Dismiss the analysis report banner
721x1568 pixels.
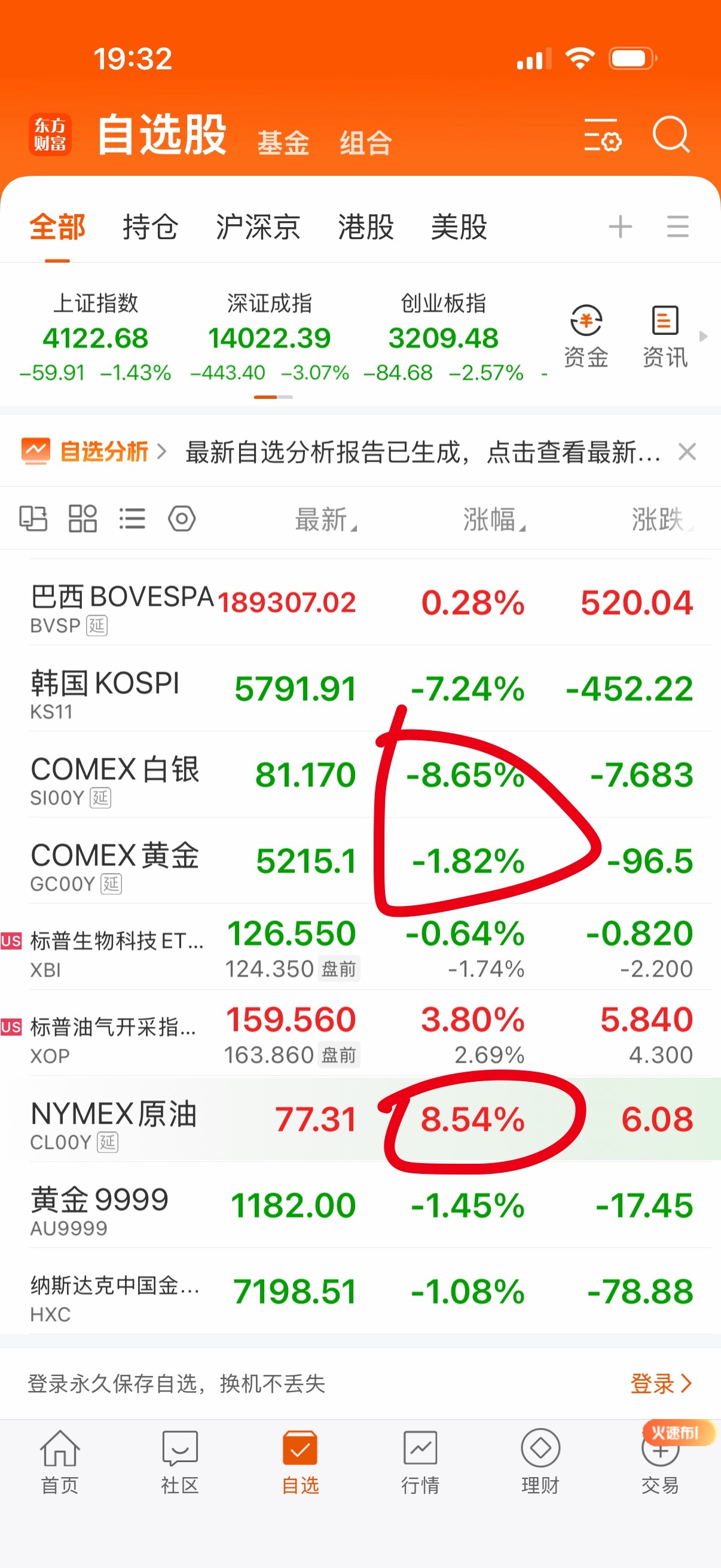pos(687,451)
